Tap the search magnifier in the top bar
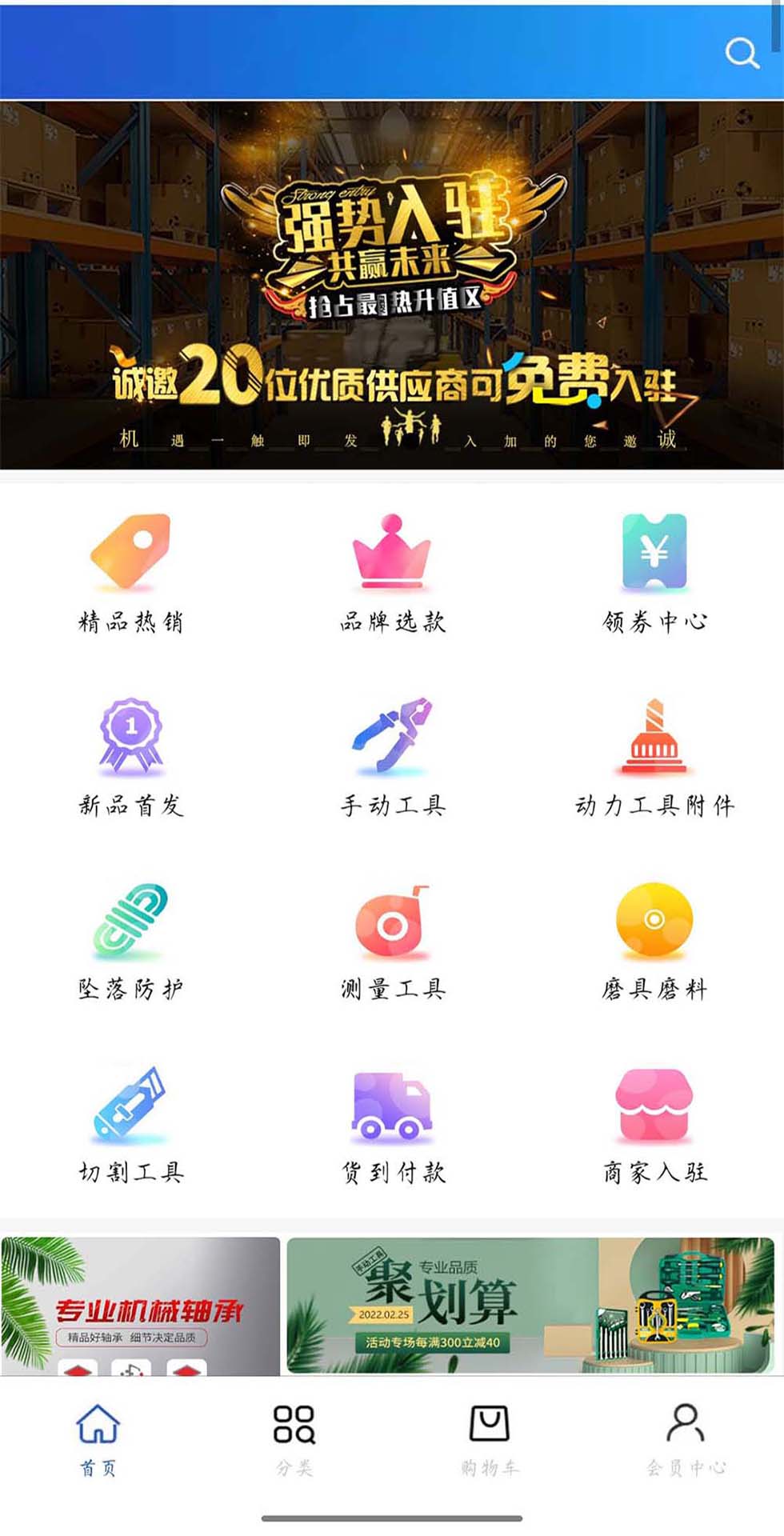The width and height of the screenshot is (784, 1536). coord(742,53)
